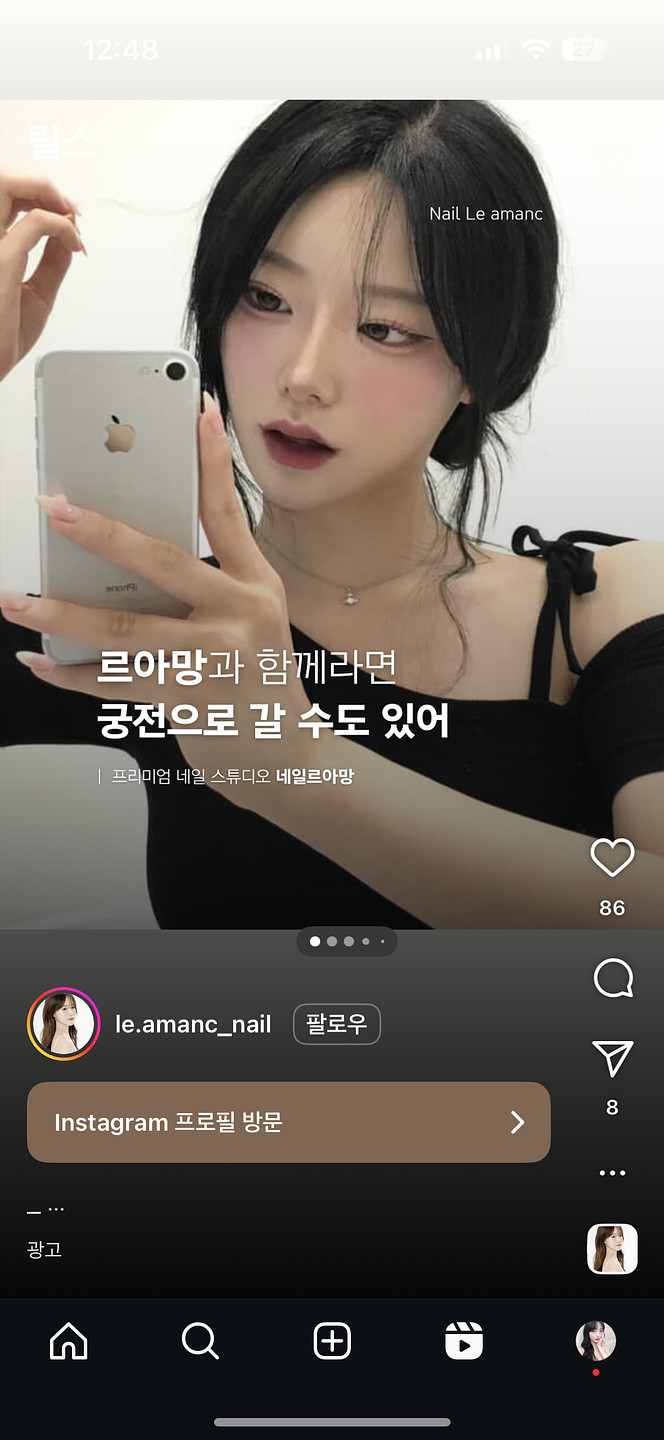Open the le.amanc_nail username link
This screenshot has height=1440, width=664.
(193, 1024)
